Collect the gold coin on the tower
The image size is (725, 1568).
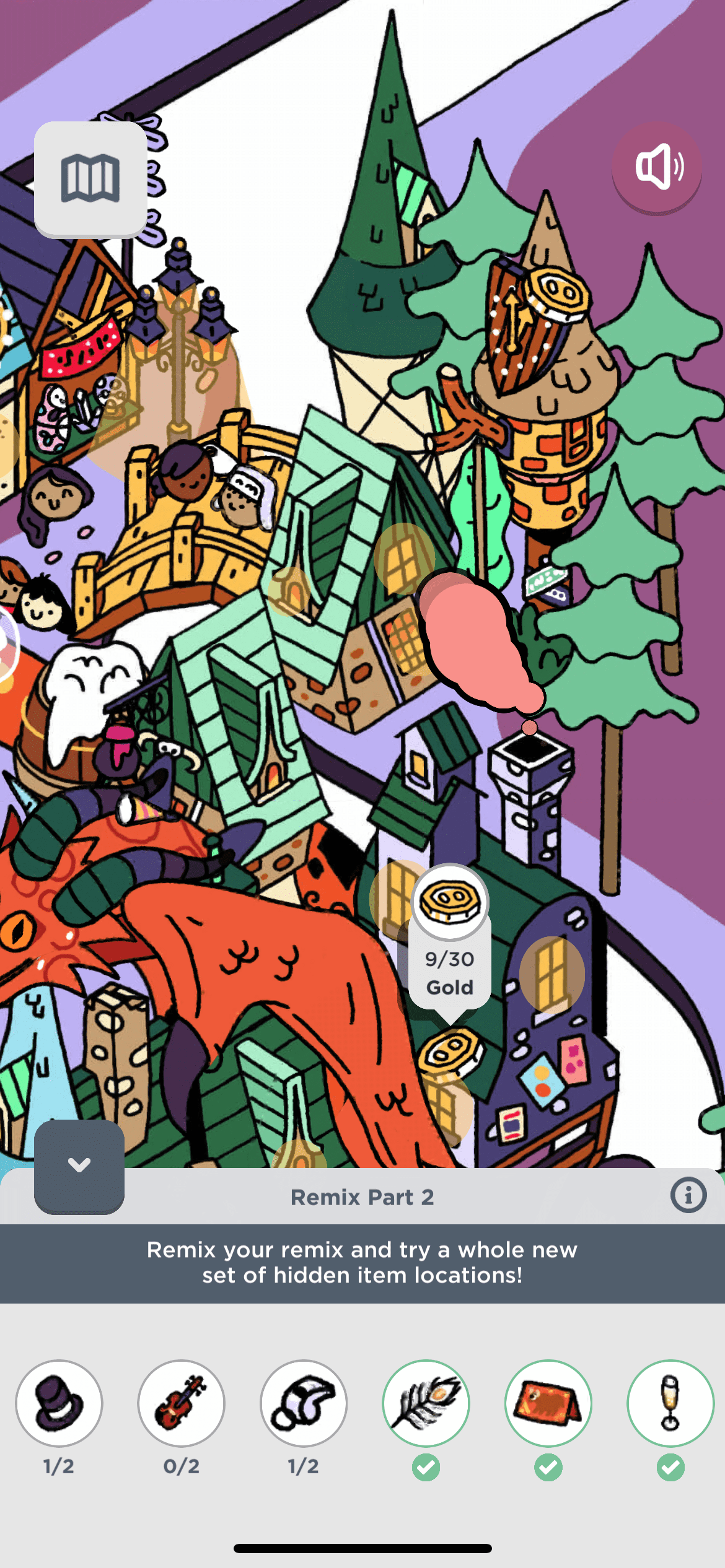[x=556, y=294]
